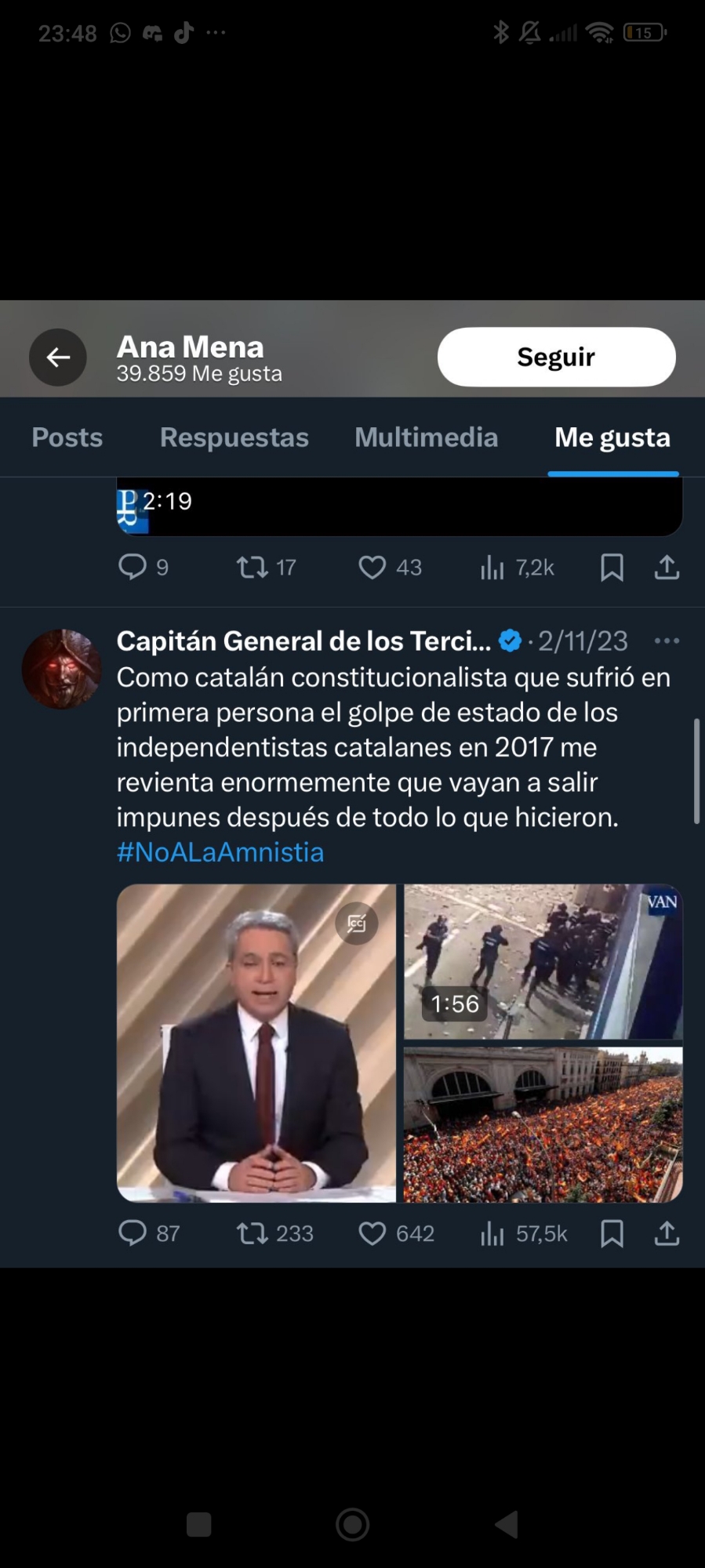Open the crowd with flags photo
The width and height of the screenshot is (705, 1568).
[543, 1125]
